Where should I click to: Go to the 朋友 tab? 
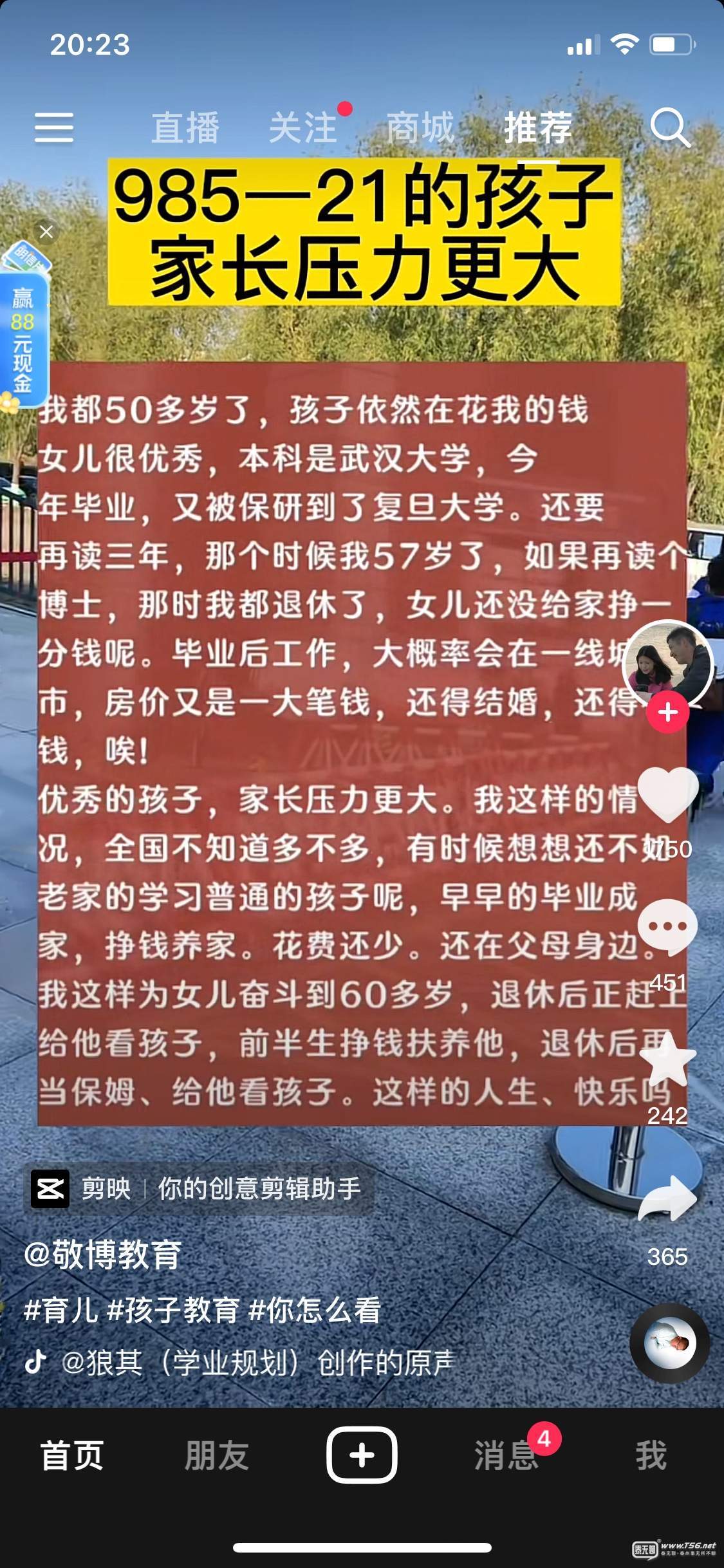217,1456
